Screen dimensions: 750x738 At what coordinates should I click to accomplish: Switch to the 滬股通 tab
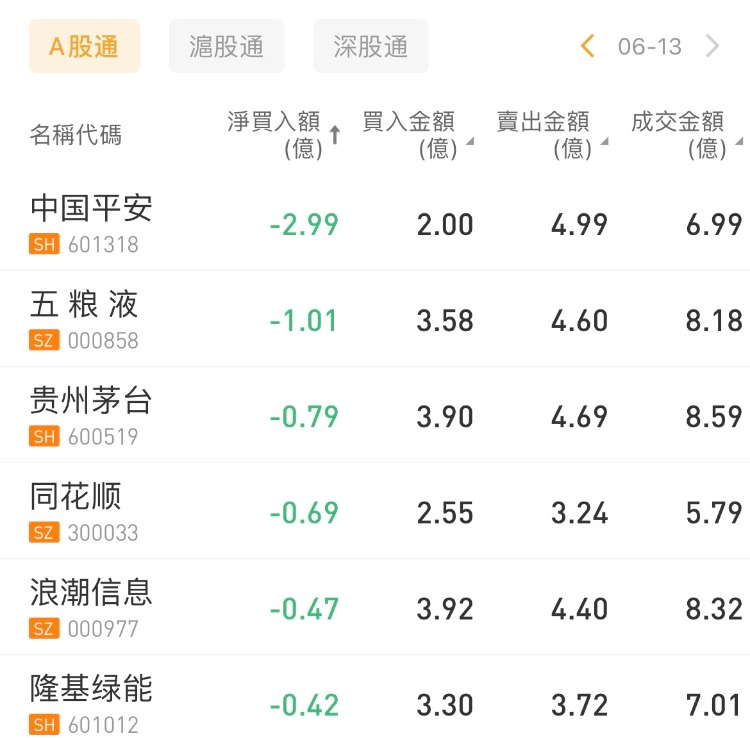click(x=227, y=46)
